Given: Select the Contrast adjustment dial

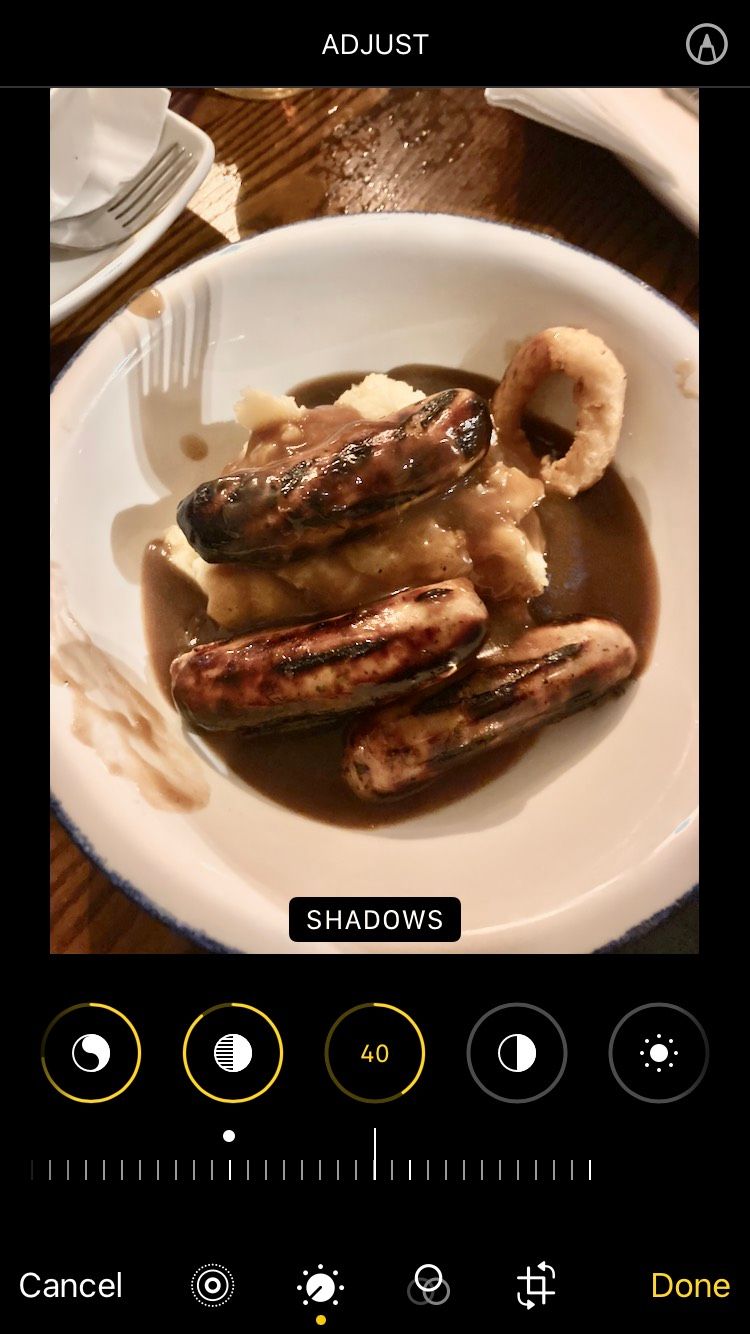Looking at the screenshot, I should [517, 1053].
